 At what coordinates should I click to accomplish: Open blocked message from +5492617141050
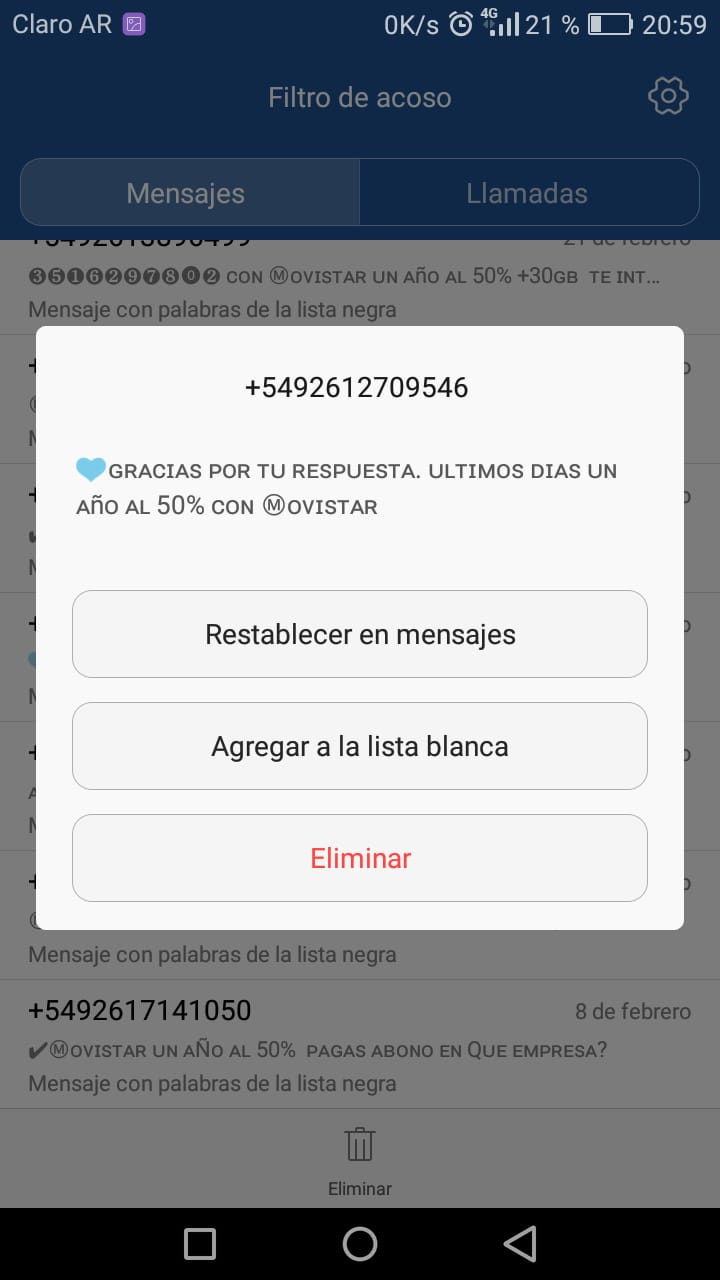pos(360,1044)
